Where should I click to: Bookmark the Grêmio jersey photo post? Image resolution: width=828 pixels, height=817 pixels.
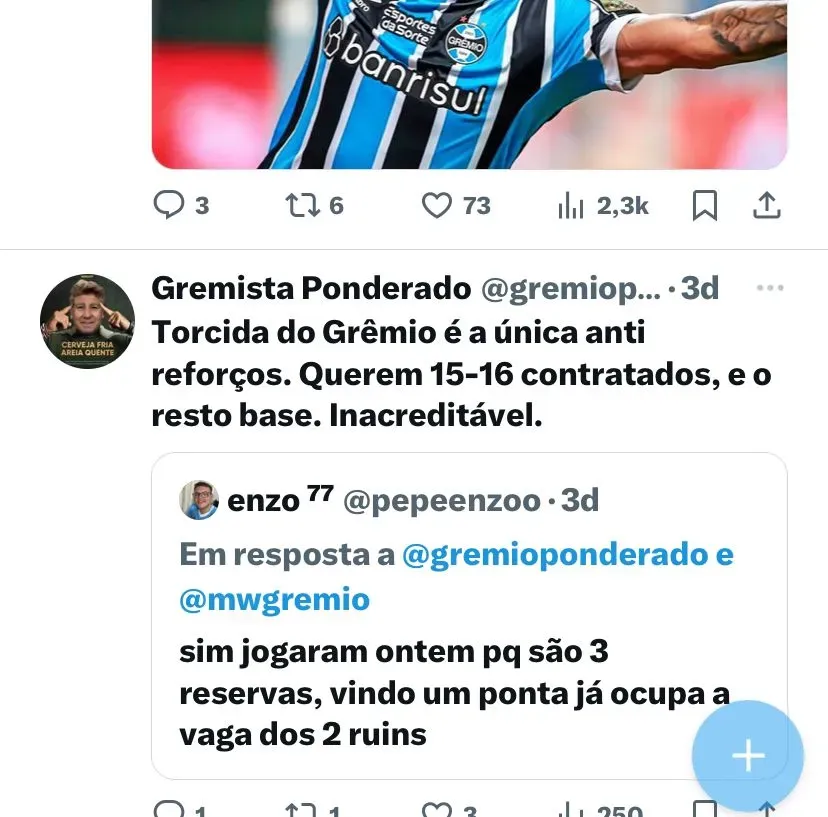(x=705, y=206)
